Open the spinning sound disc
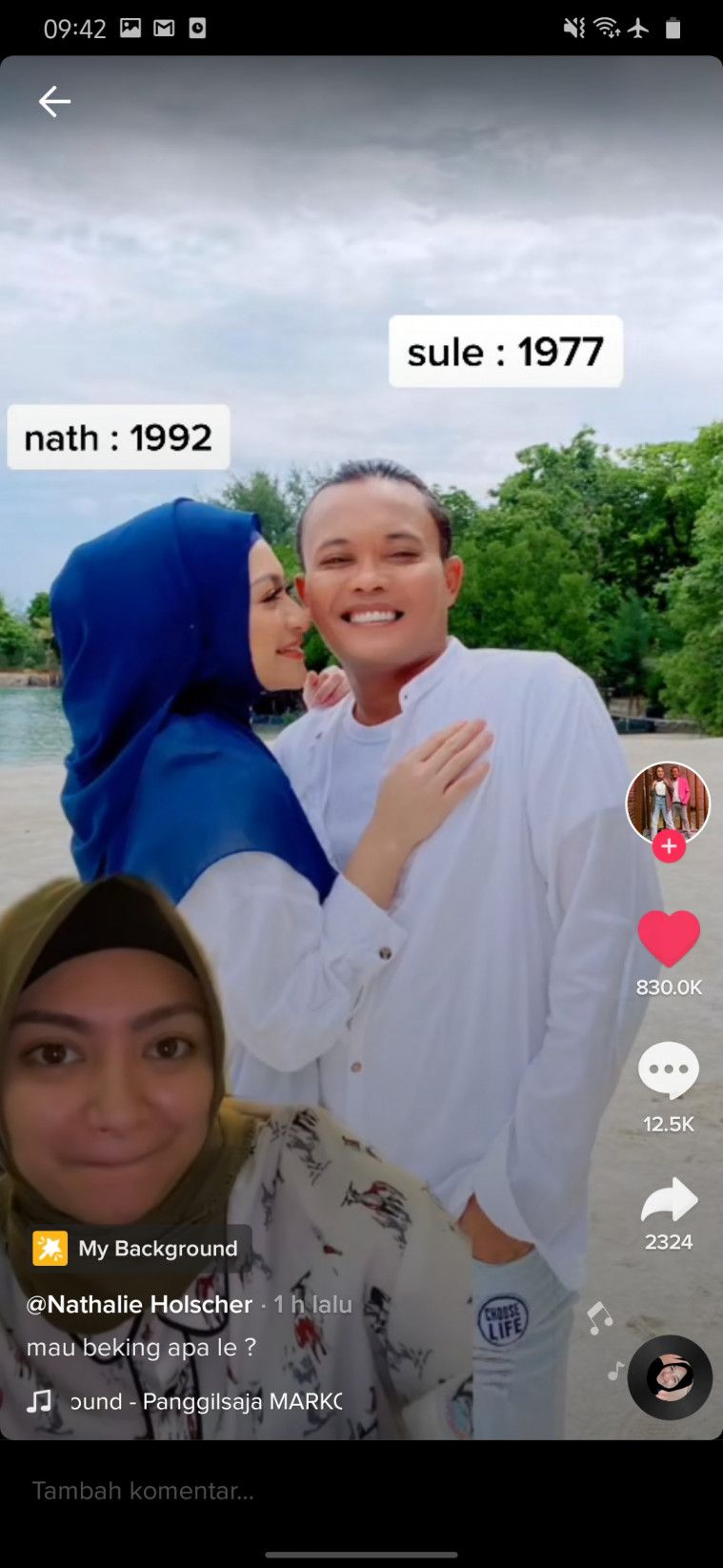This screenshot has height=1568, width=723. (x=670, y=1377)
